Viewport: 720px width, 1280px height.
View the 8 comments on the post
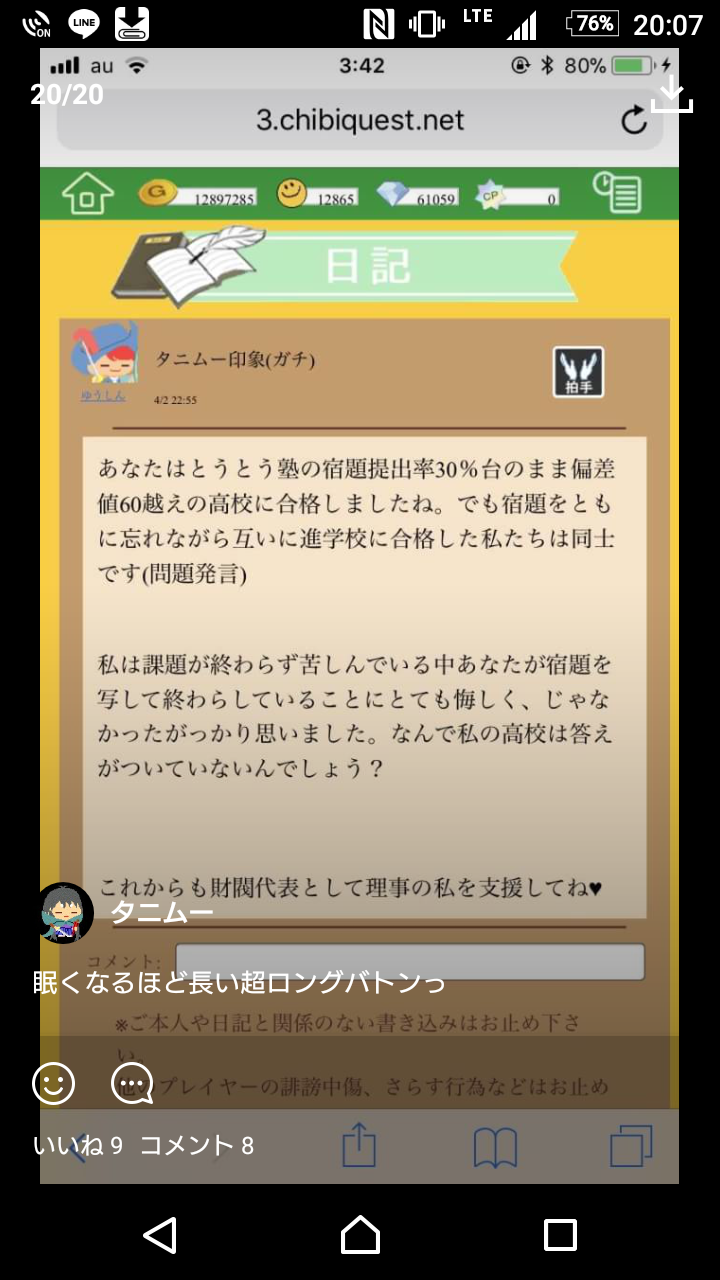coord(197,1146)
